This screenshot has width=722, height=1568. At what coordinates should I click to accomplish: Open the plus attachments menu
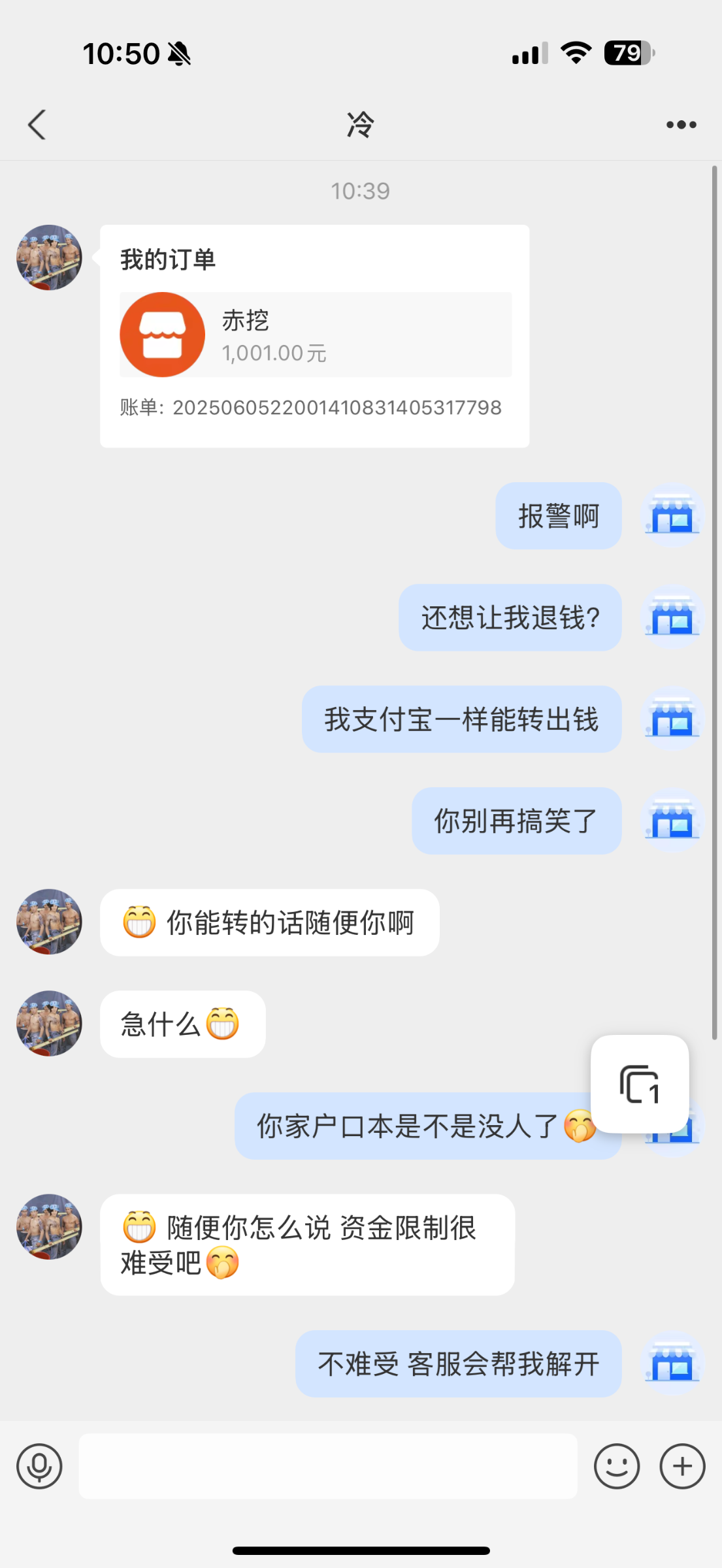(682, 1466)
